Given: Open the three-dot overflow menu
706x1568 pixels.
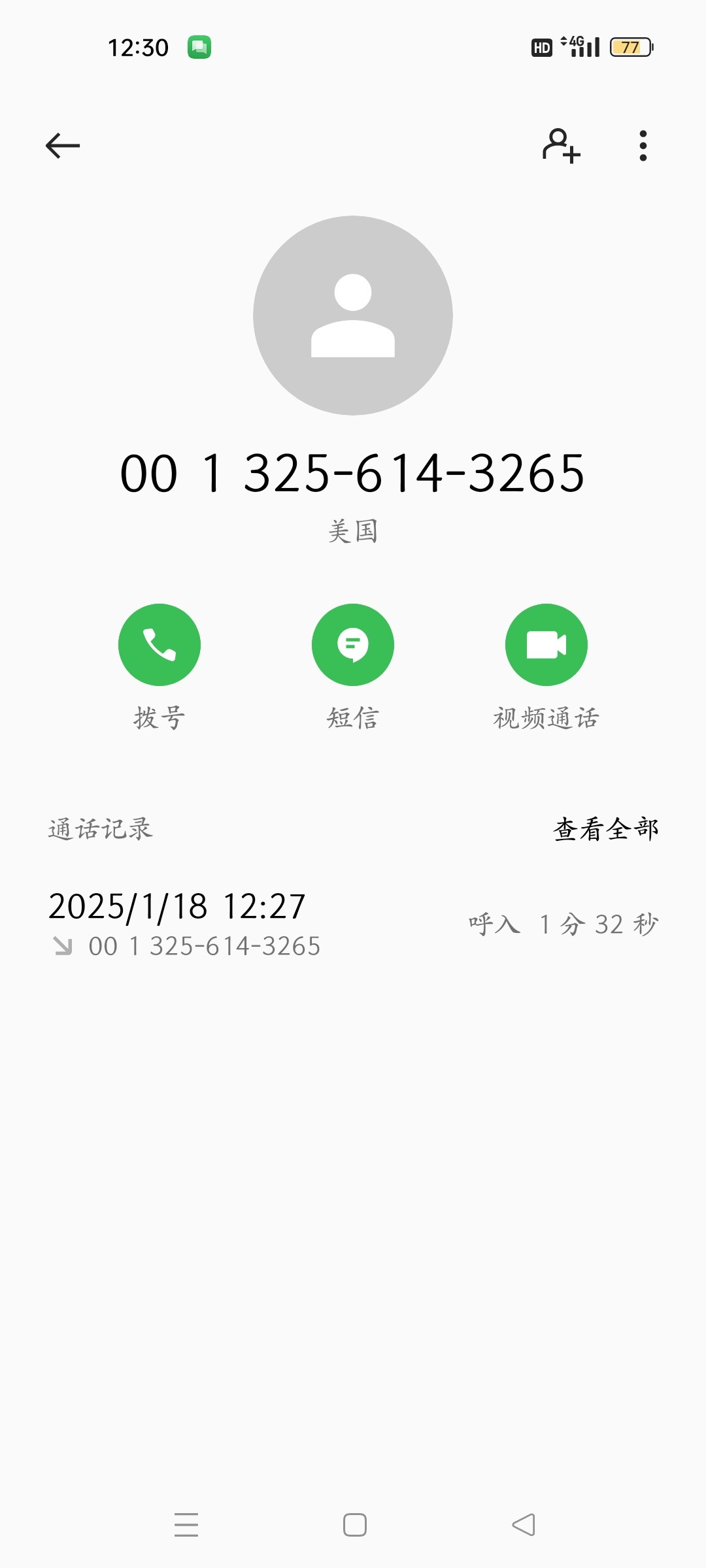Looking at the screenshot, I should pos(643,145).
